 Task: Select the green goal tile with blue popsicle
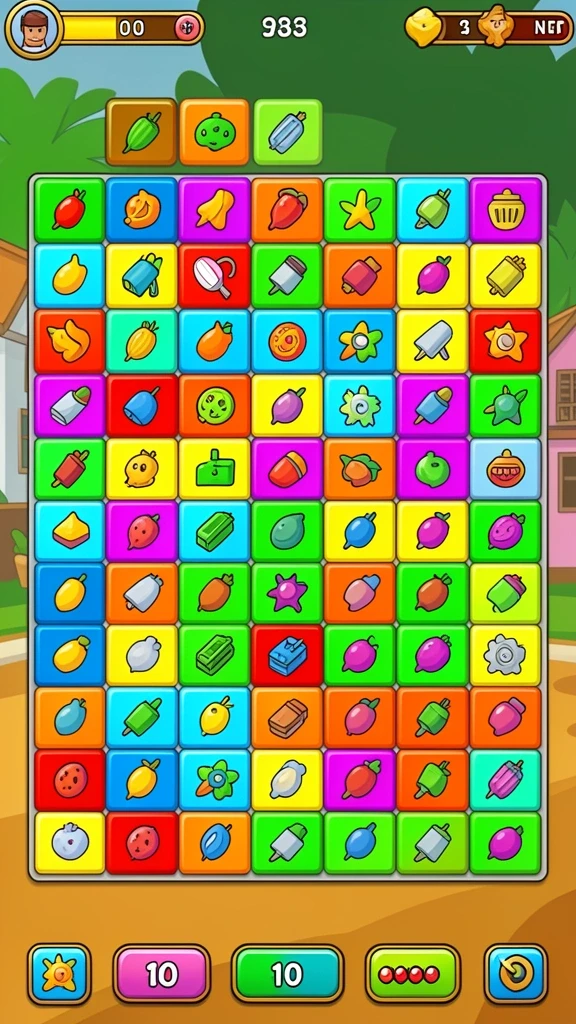pyautogui.click(x=287, y=132)
